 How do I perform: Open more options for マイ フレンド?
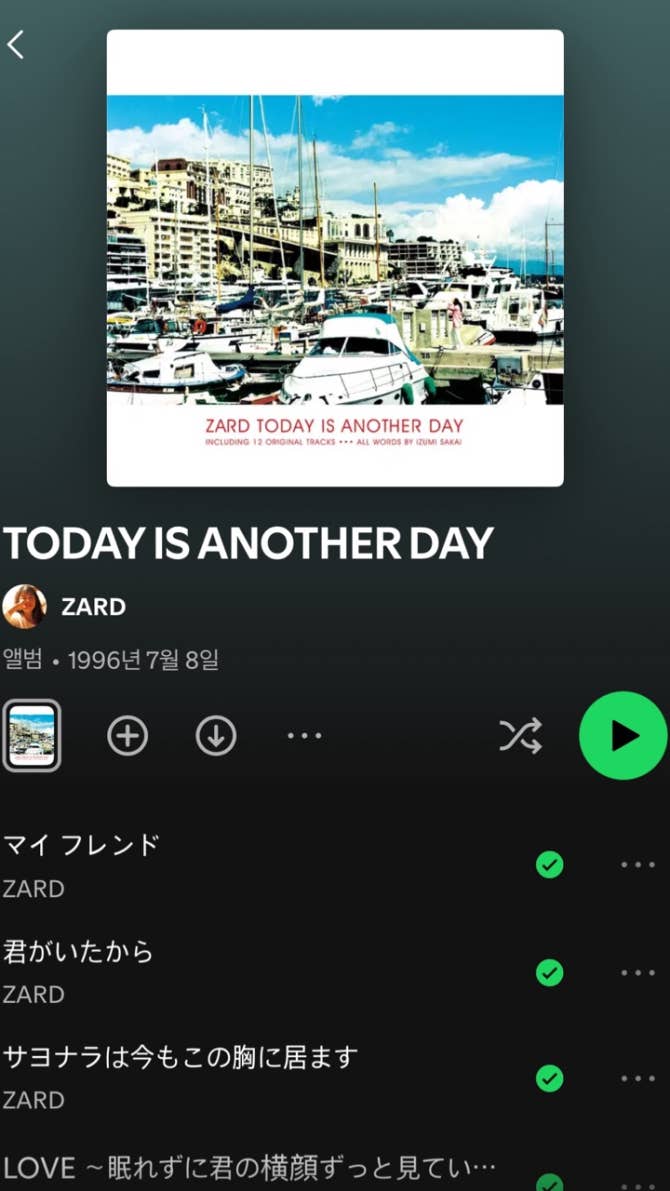pyautogui.click(x=637, y=865)
